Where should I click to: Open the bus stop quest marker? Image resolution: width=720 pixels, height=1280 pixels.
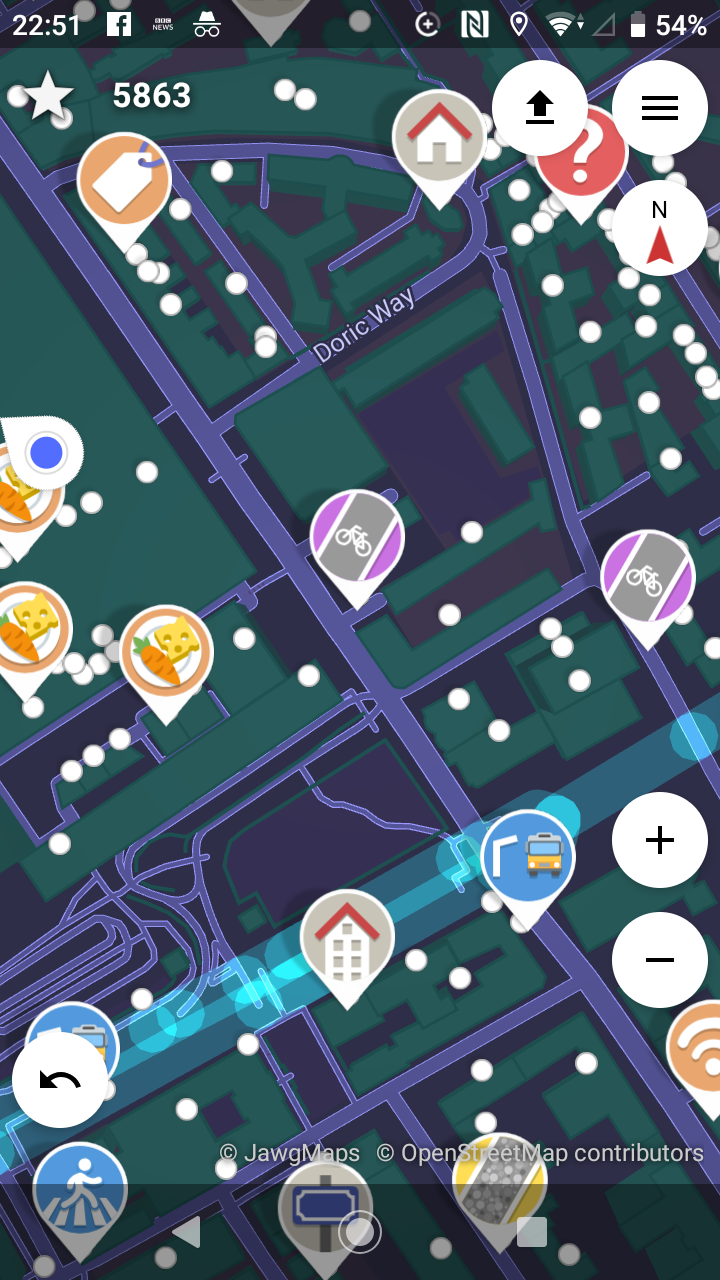click(528, 856)
